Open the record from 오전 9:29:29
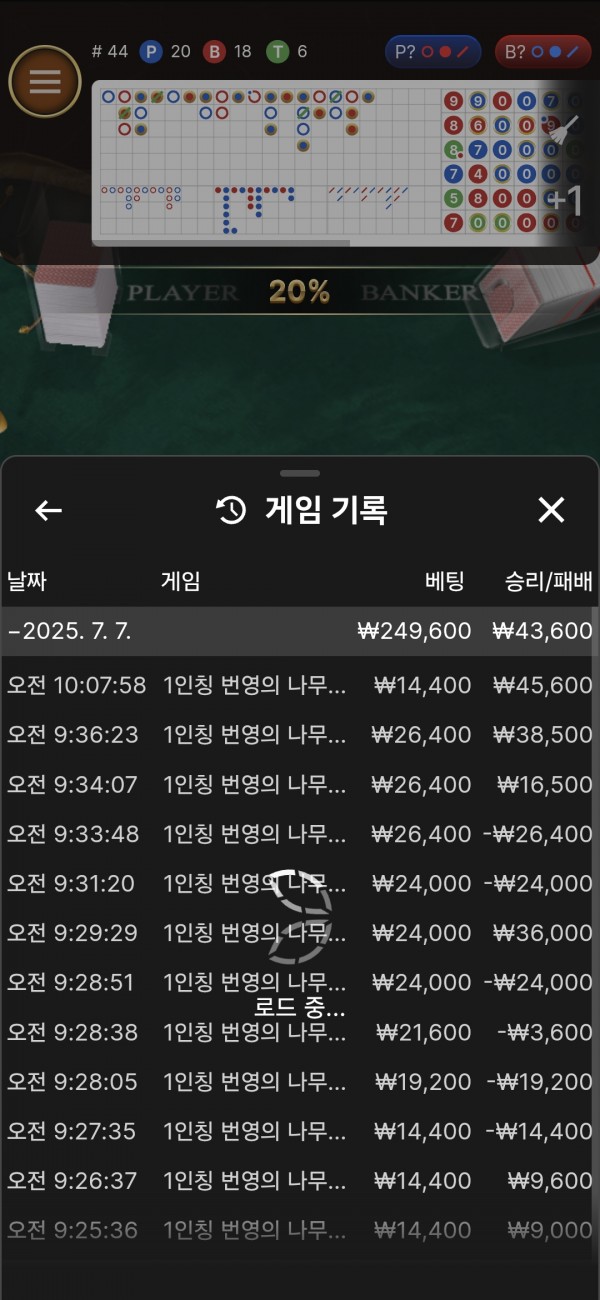This screenshot has height=1300, width=600. (x=299, y=933)
